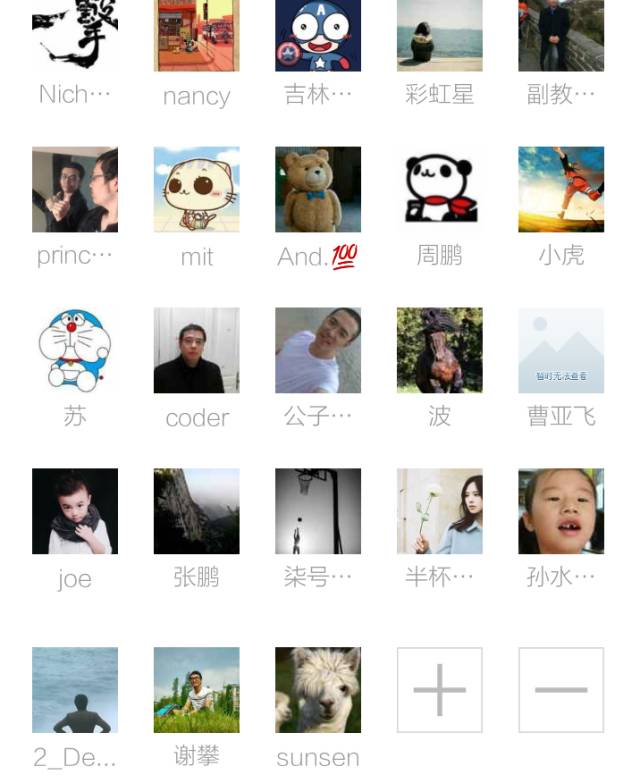Tap 曹亚飞's avatar
The image size is (640, 775).
(561, 350)
